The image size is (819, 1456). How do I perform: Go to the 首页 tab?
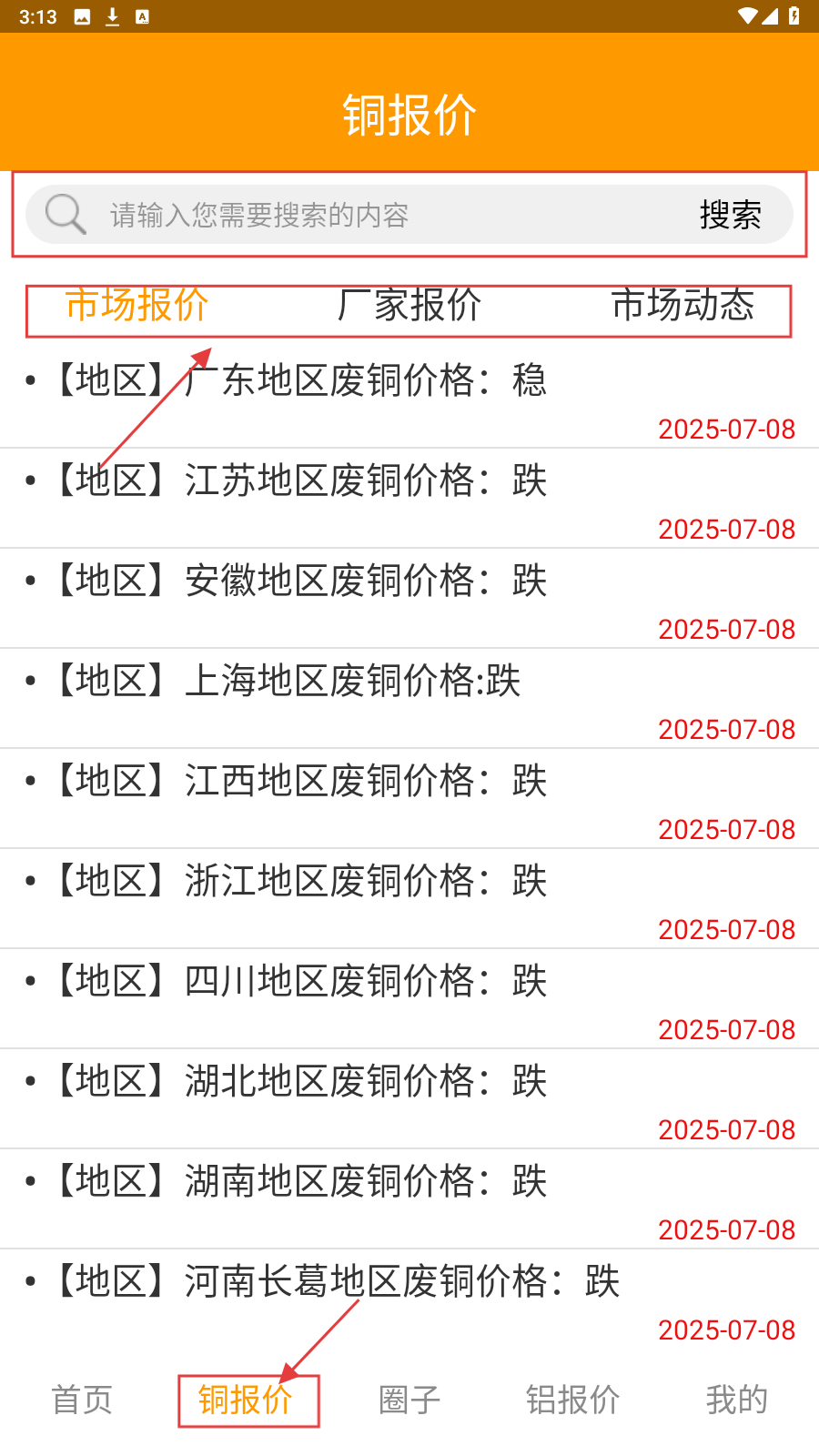point(82,1400)
